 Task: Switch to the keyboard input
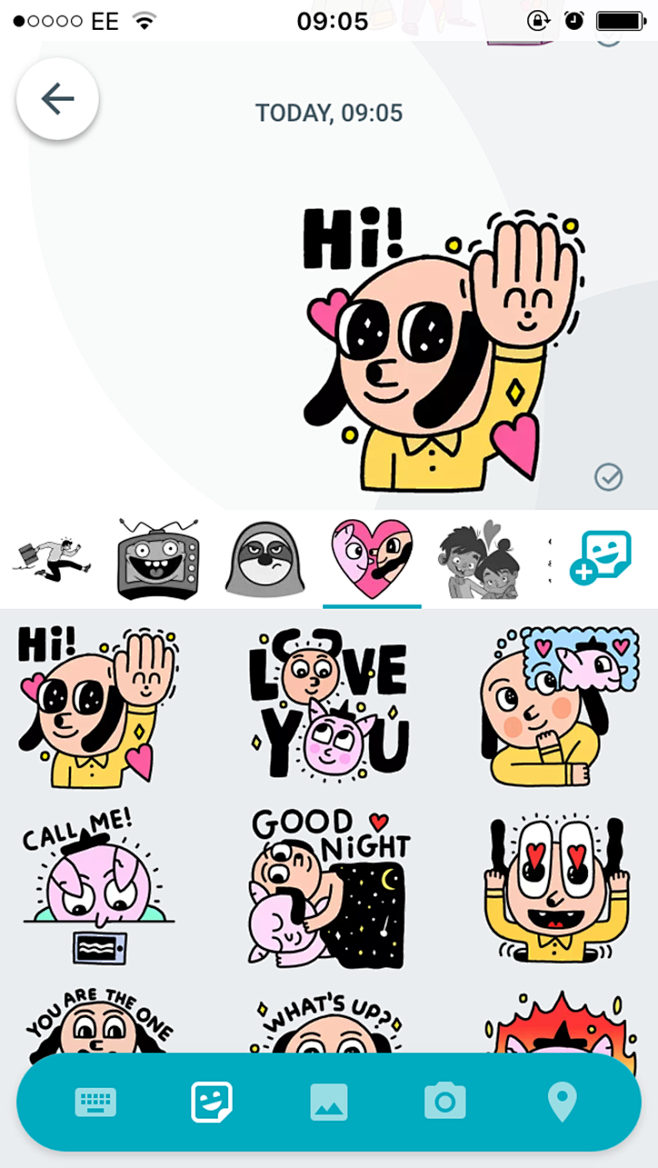point(96,1103)
